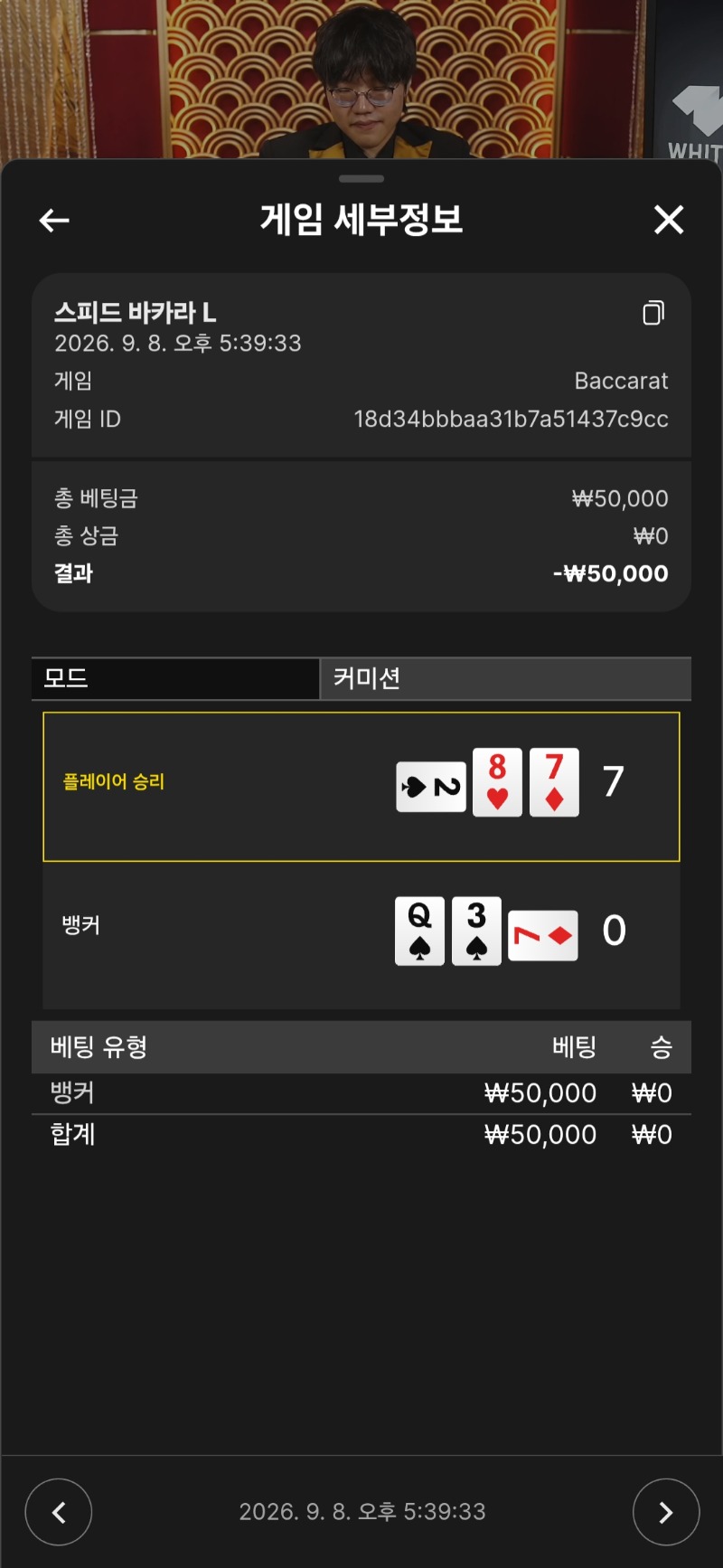
Task: Go back with the top-left arrow
Action: pyautogui.click(x=54, y=220)
